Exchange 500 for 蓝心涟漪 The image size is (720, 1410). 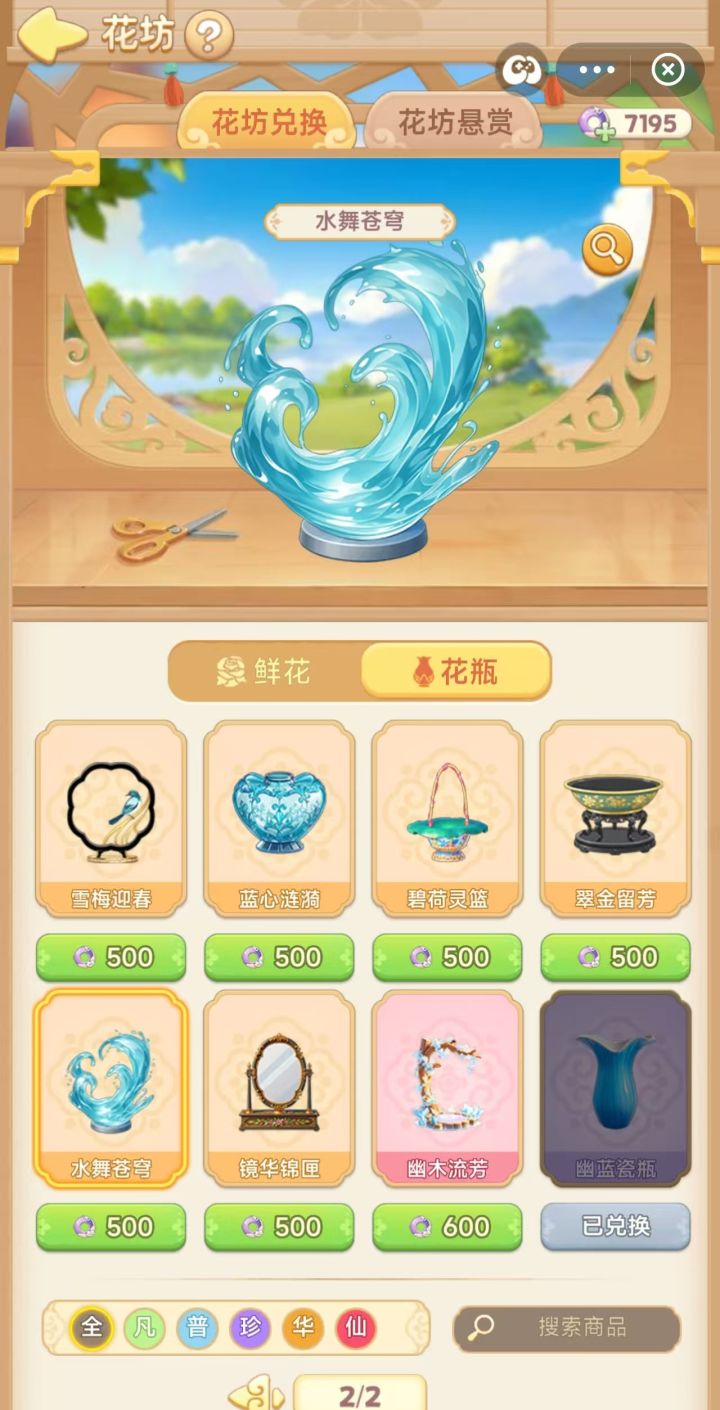278,957
